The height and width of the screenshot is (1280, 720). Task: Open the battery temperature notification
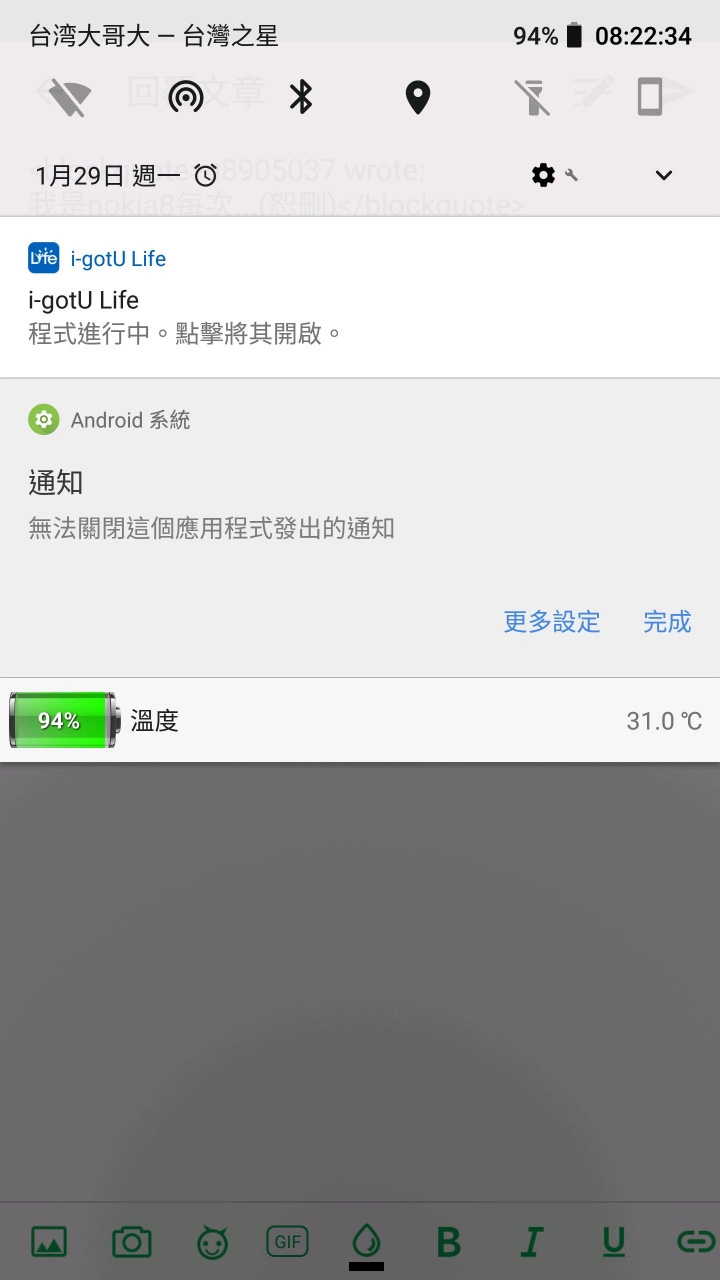click(360, 720)
